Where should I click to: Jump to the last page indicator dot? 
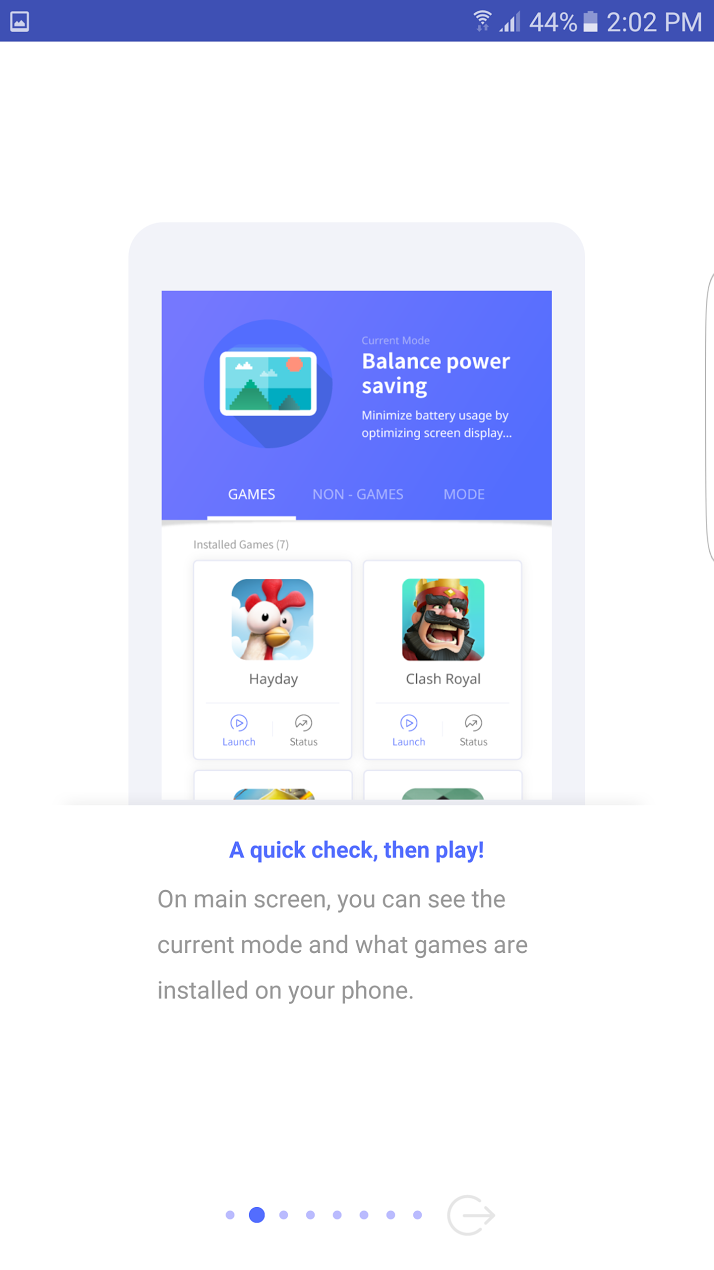(x=417, y=1215)
